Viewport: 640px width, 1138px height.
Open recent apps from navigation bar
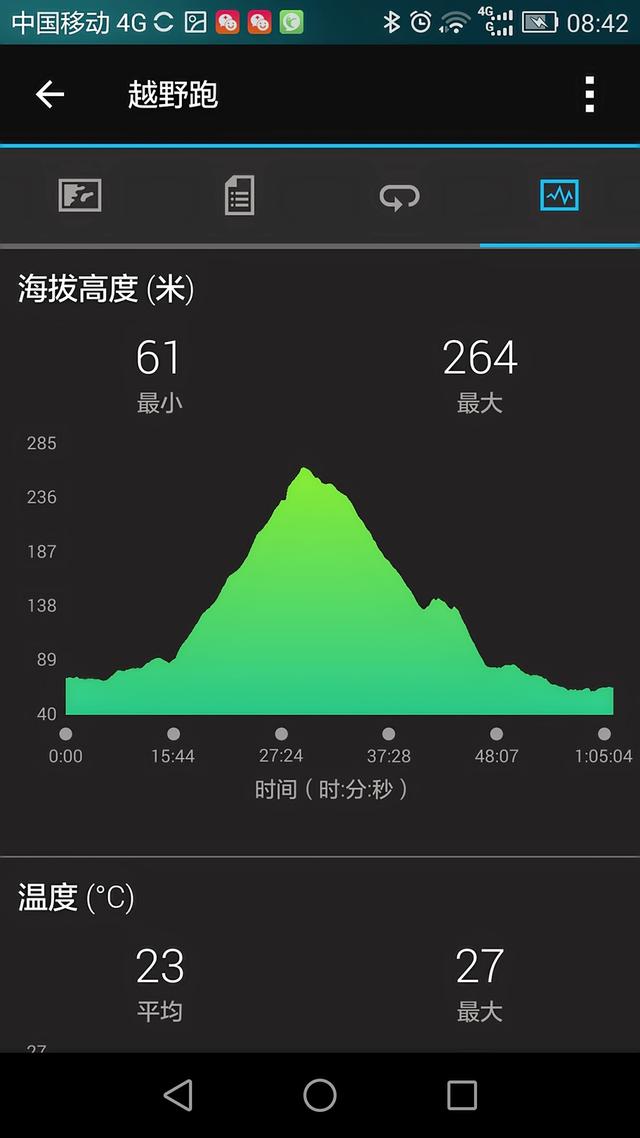[462, 1094]
